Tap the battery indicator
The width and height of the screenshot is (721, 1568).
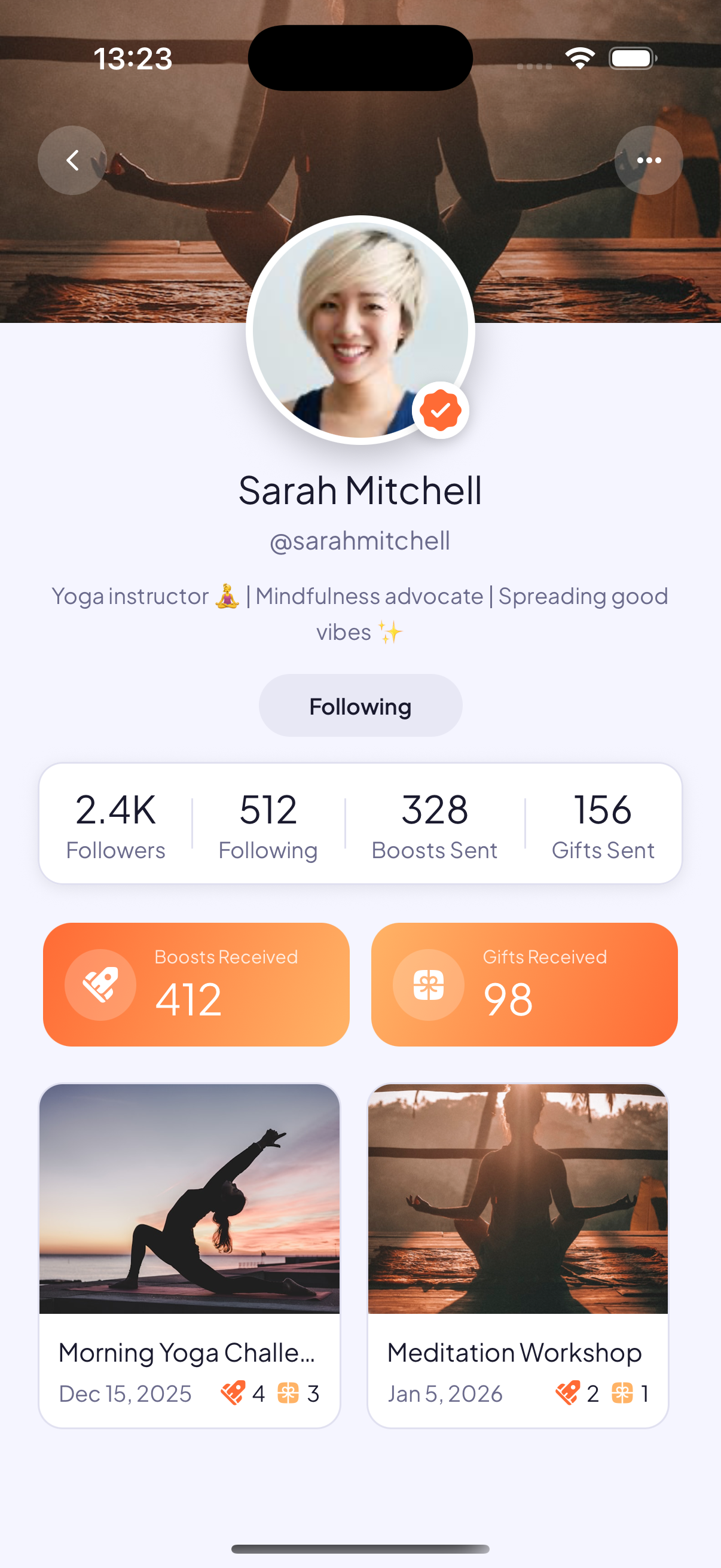click(629, 58)
